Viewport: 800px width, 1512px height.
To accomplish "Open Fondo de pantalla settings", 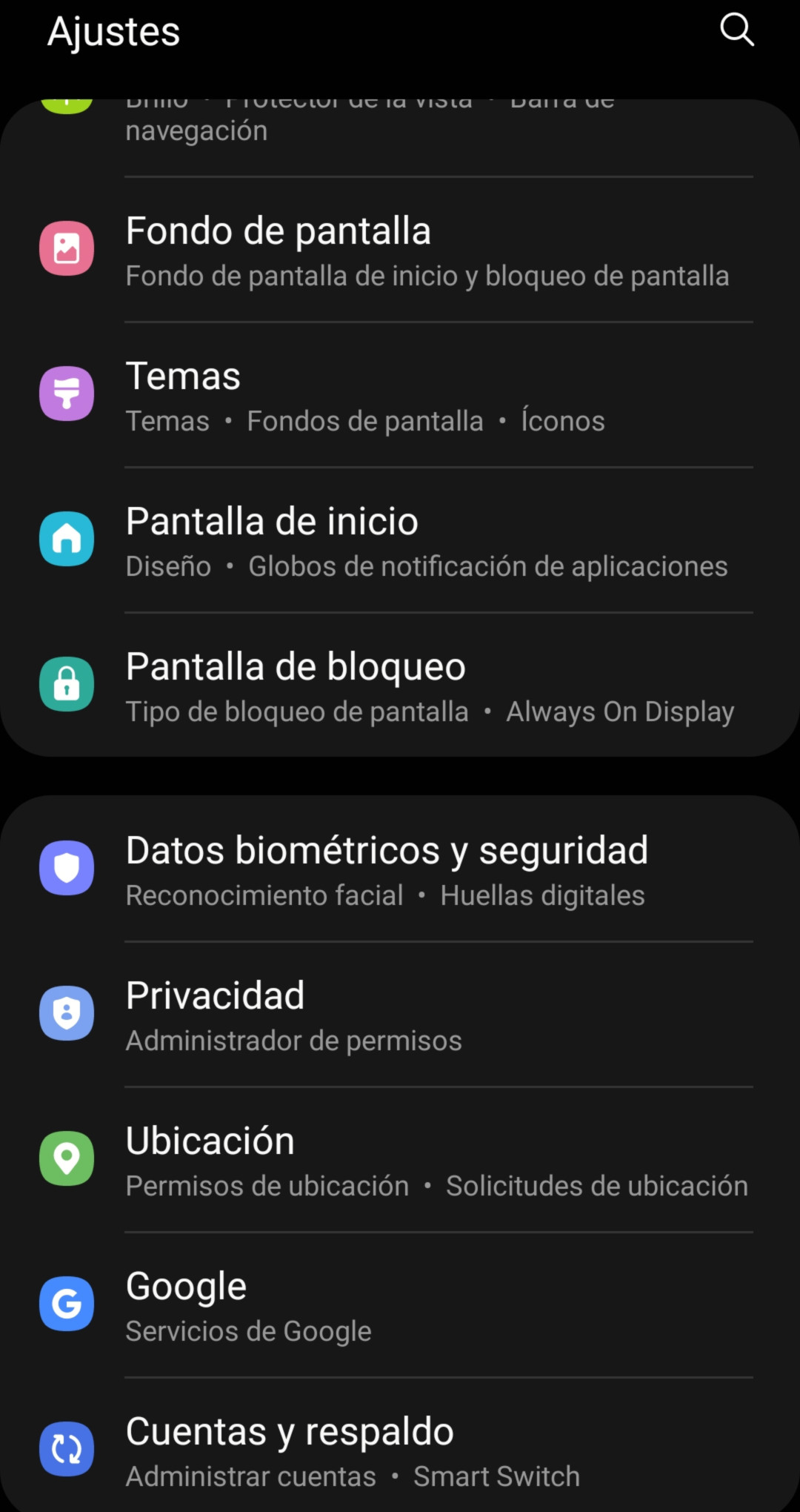I will (x=400, y=251).
